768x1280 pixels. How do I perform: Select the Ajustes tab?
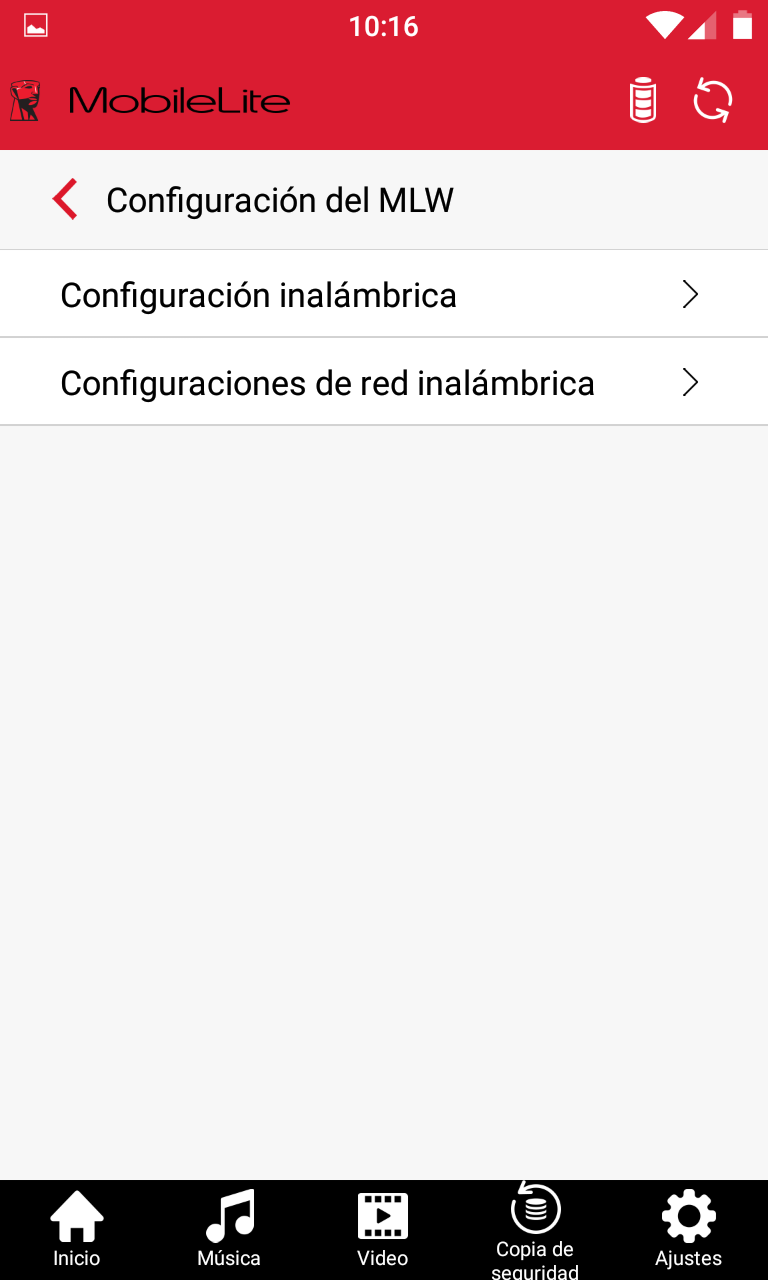[689, 1230]
